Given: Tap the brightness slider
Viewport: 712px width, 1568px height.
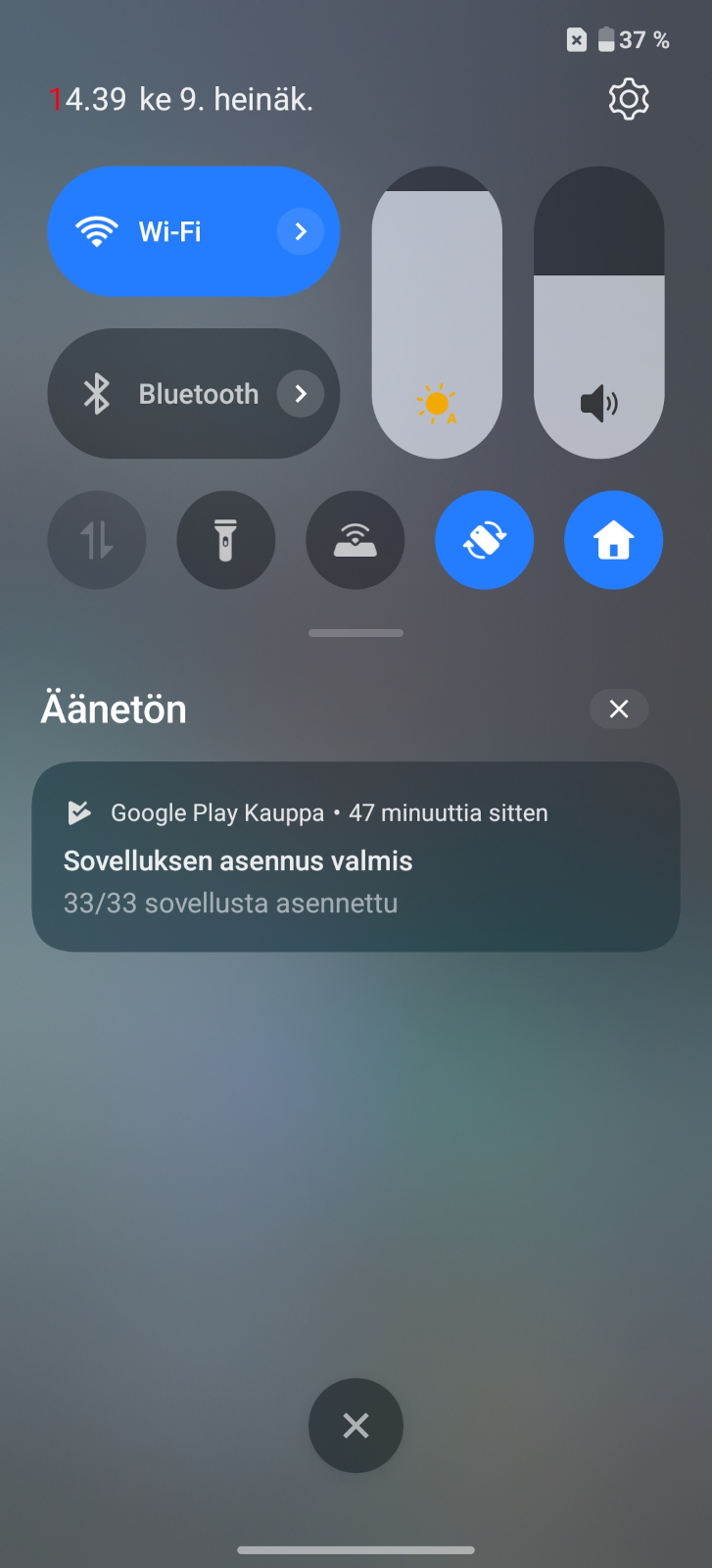Looking at the screenshot, I should pyautogui.click(x=437, y=312).
